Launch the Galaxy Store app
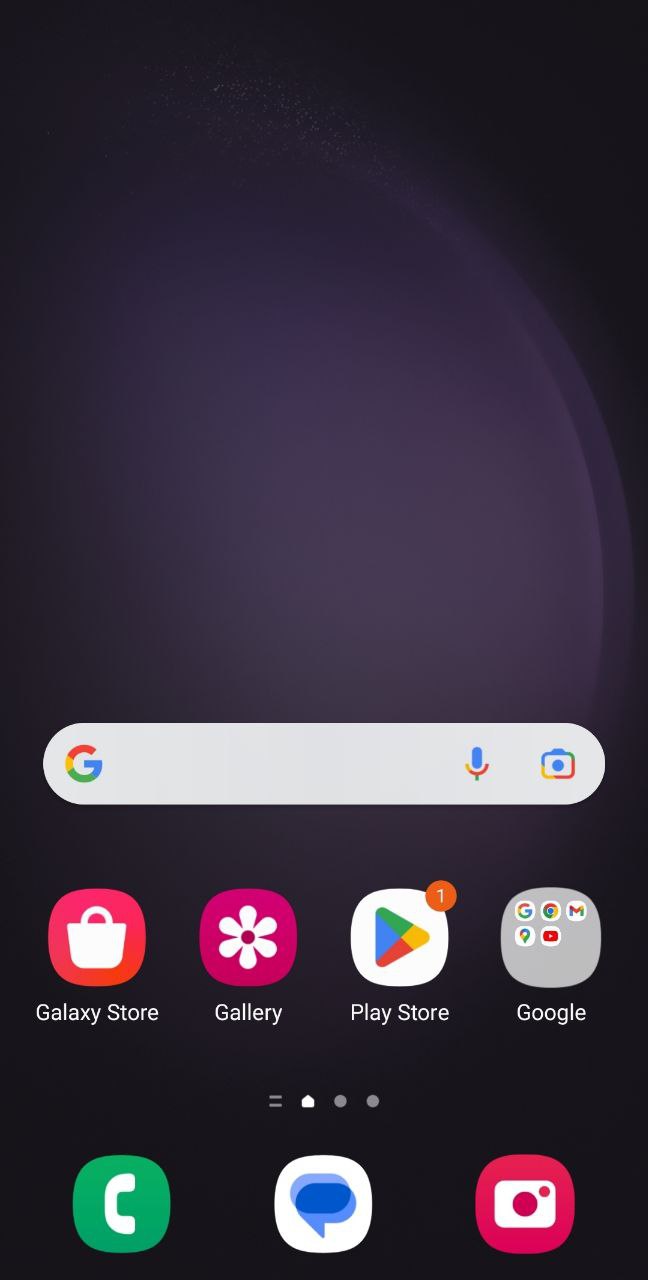The image size is (648, 1280). pos(97,938)
